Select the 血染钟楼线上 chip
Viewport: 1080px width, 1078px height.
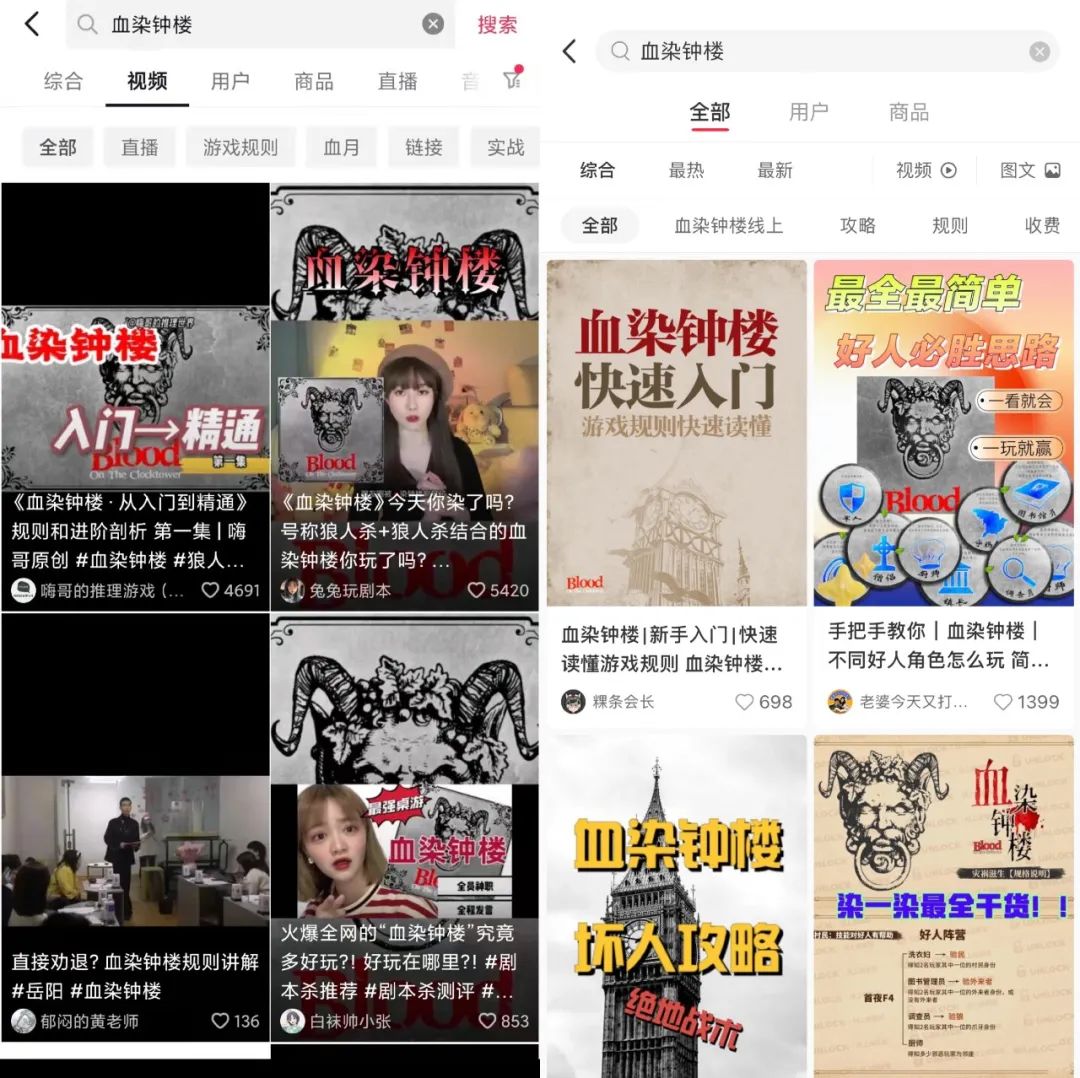click(728, 226)
